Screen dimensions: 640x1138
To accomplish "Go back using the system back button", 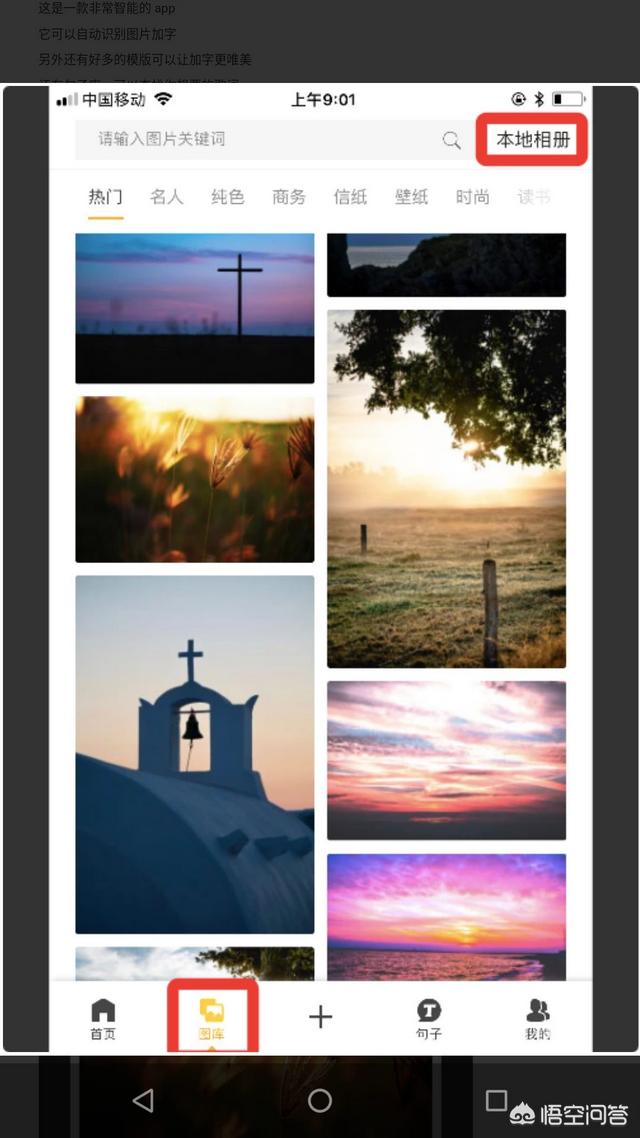I will tap(144, 1101).
